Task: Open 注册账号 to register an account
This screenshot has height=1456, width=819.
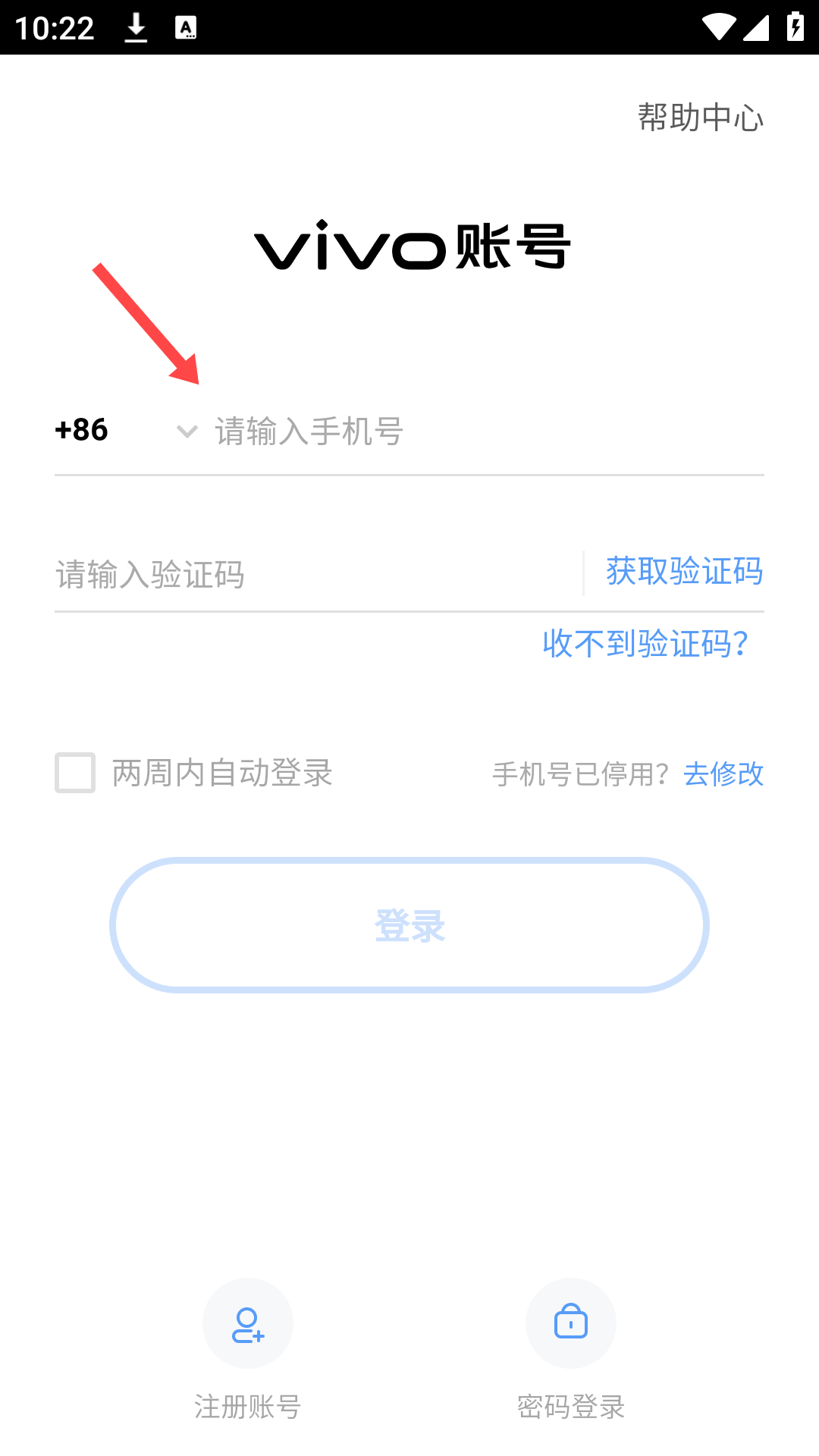Action: pos(248,1324)
